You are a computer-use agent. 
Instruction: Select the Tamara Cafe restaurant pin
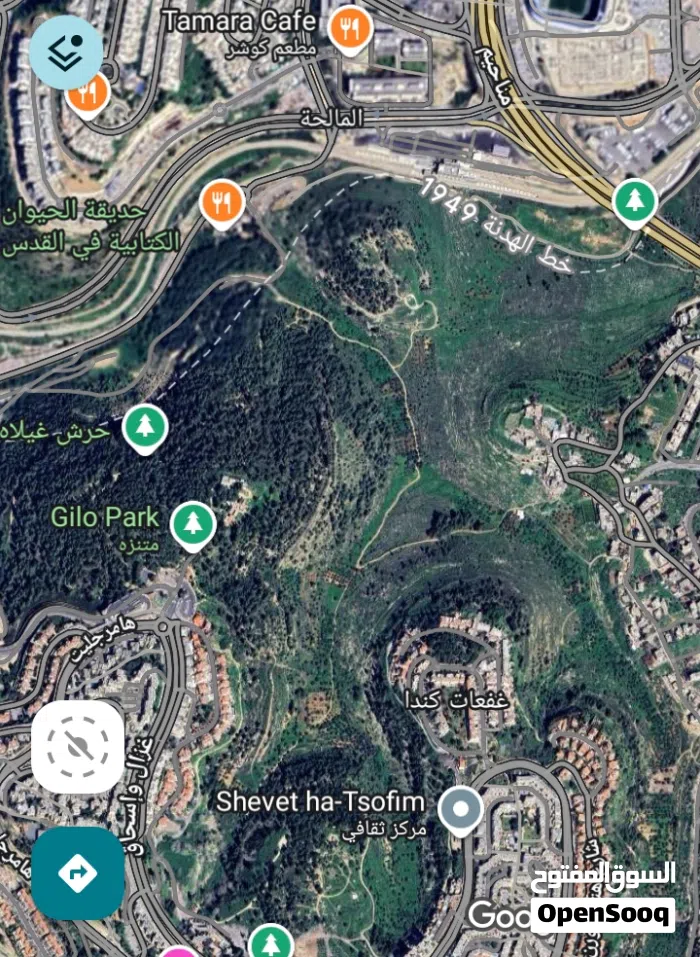(349, 29)
